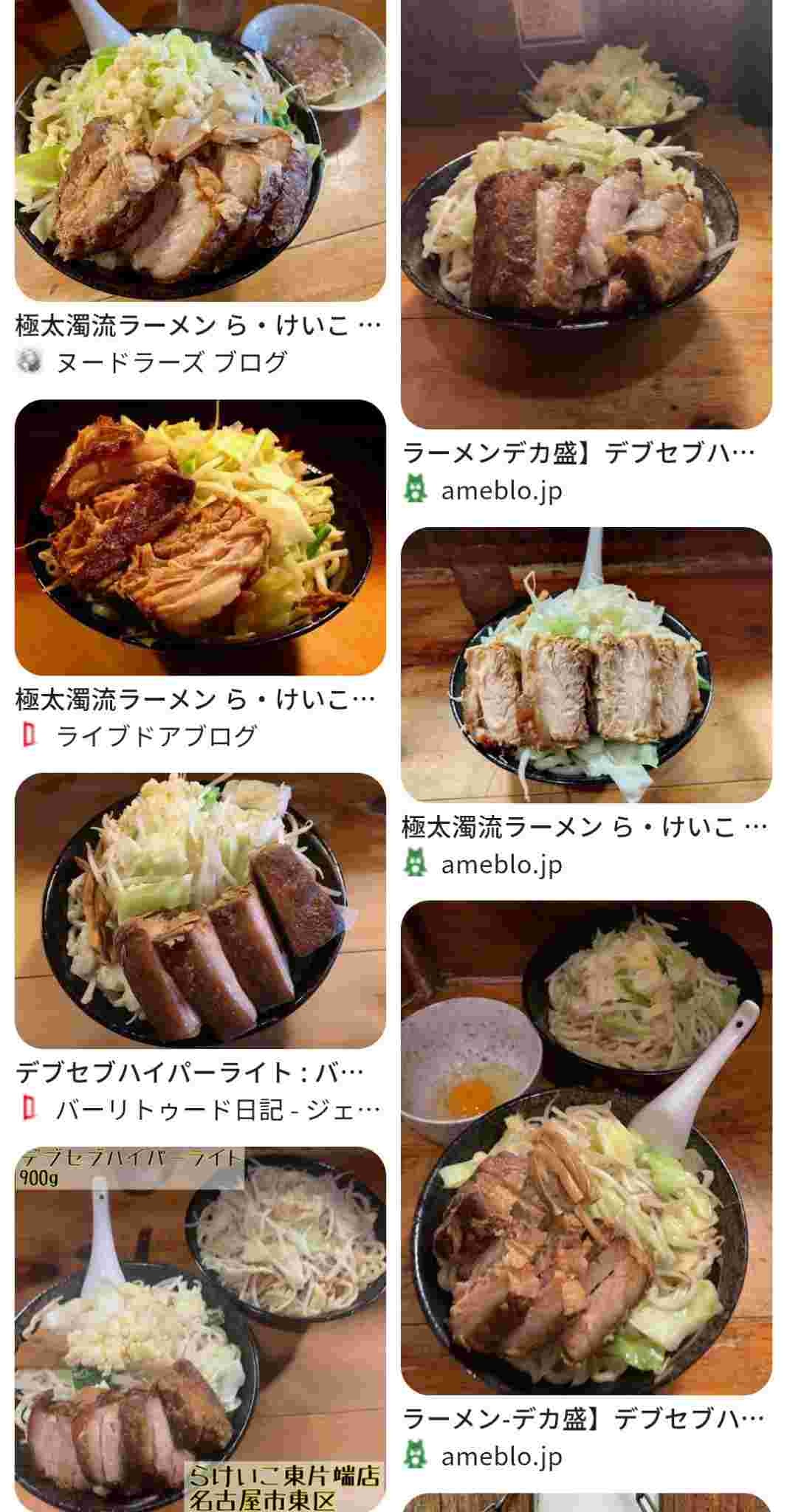Open the ameblo.jp result titled ラーメンデカ盛】デブセブハ…
This screenshot has width=787, height=1512.
[586, 214]
